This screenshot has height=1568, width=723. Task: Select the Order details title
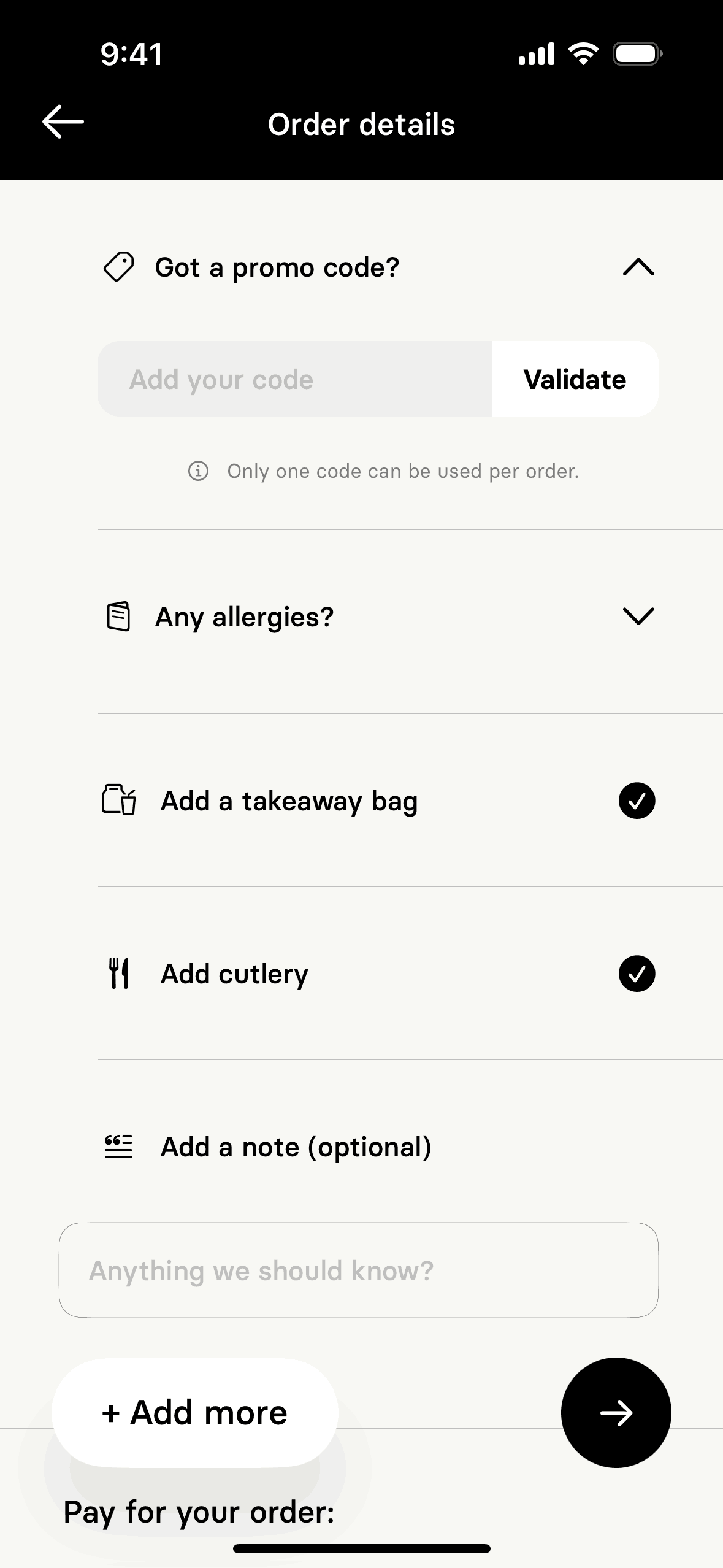(361, 124)
